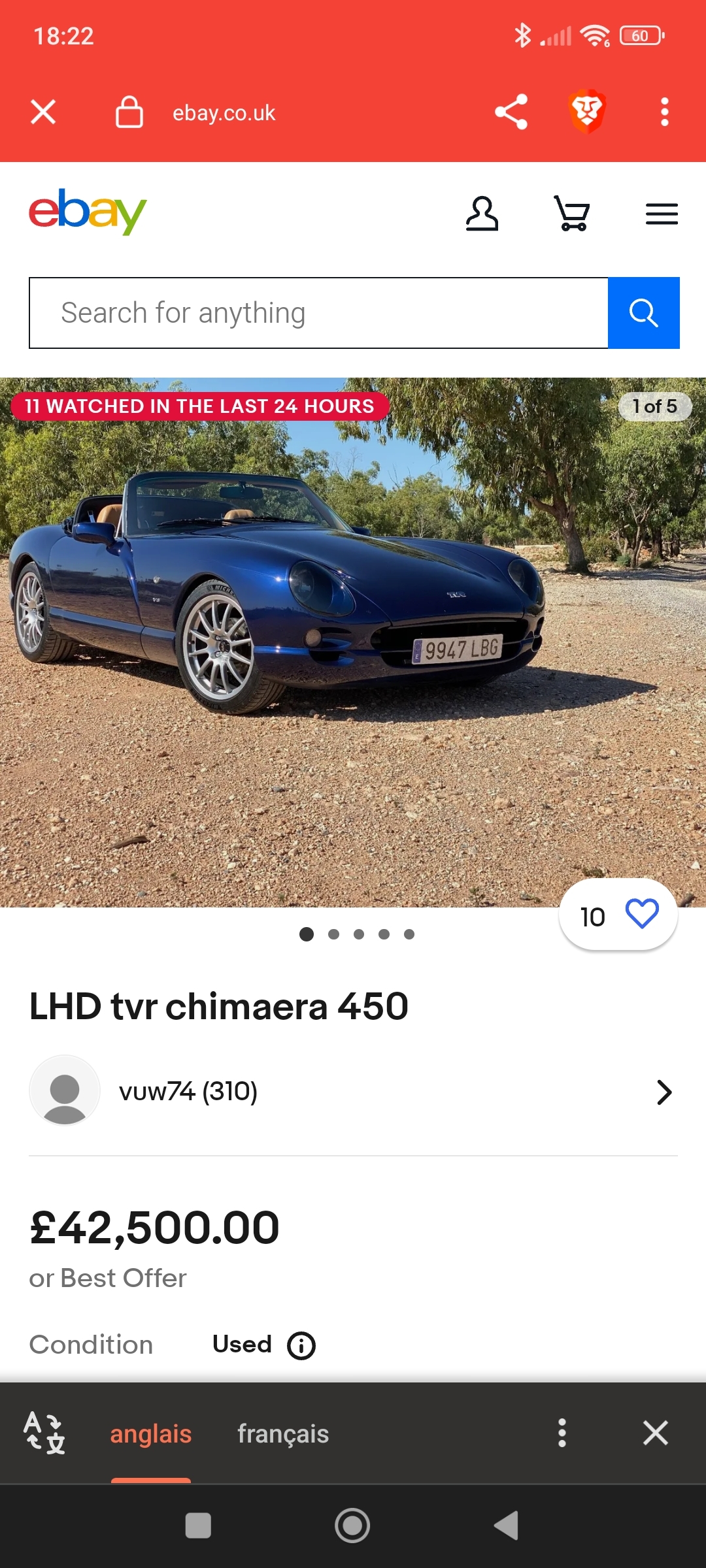Open Brave Shields lion icon

587,112
